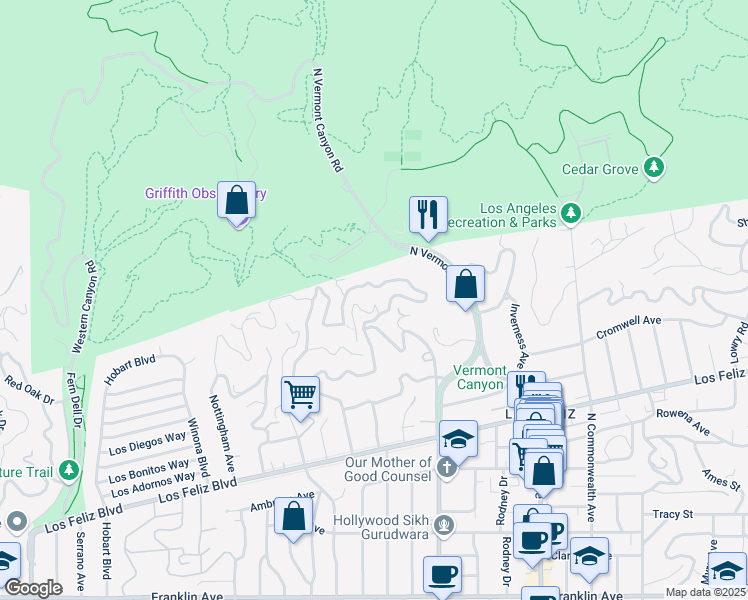Tap the graduation cap marker above Our Mother of Good Counsel
Viewport: 748px width, 600px height.
point(458,440)
